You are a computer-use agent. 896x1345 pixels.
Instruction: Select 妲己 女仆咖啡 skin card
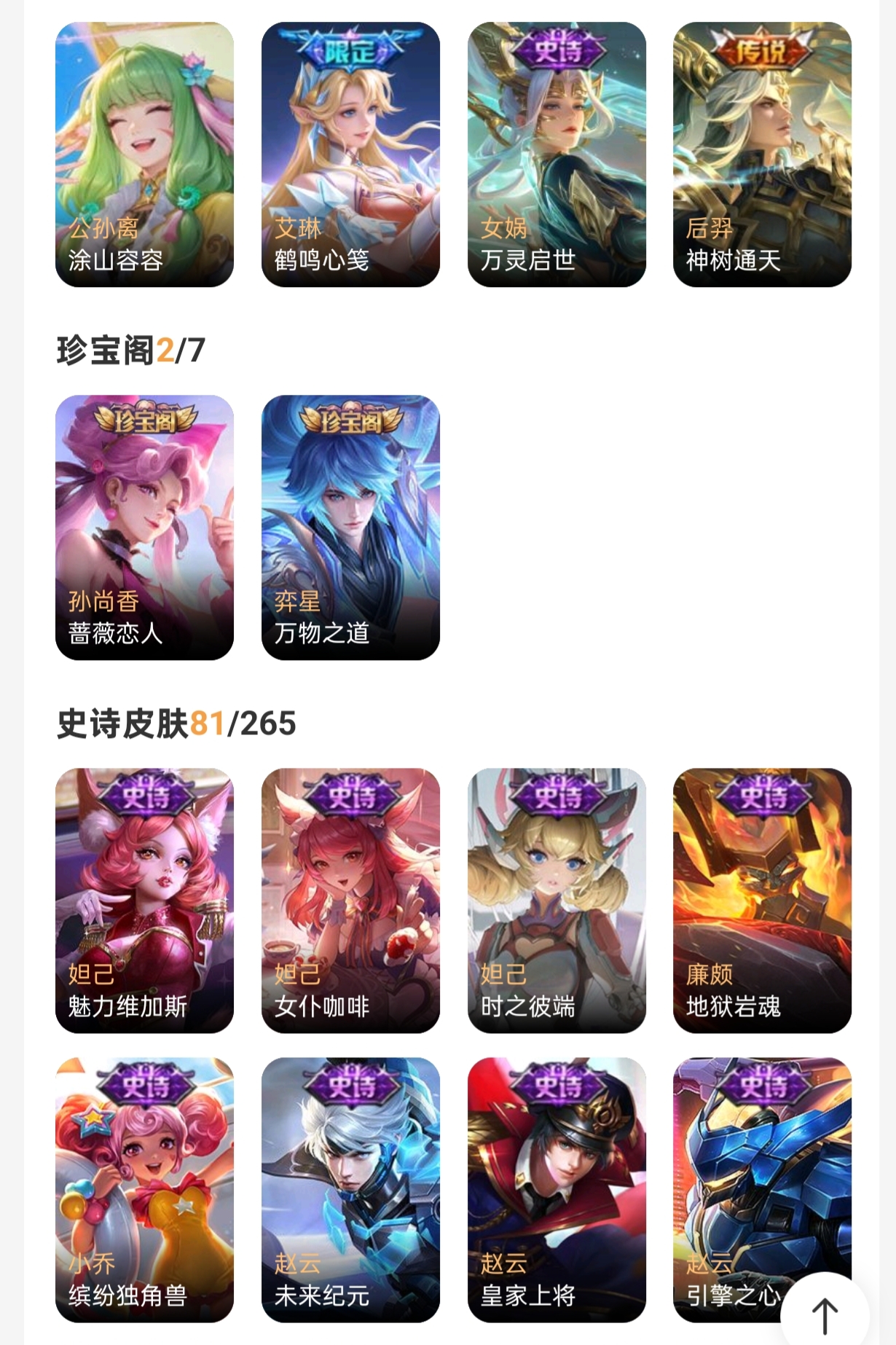350,901
